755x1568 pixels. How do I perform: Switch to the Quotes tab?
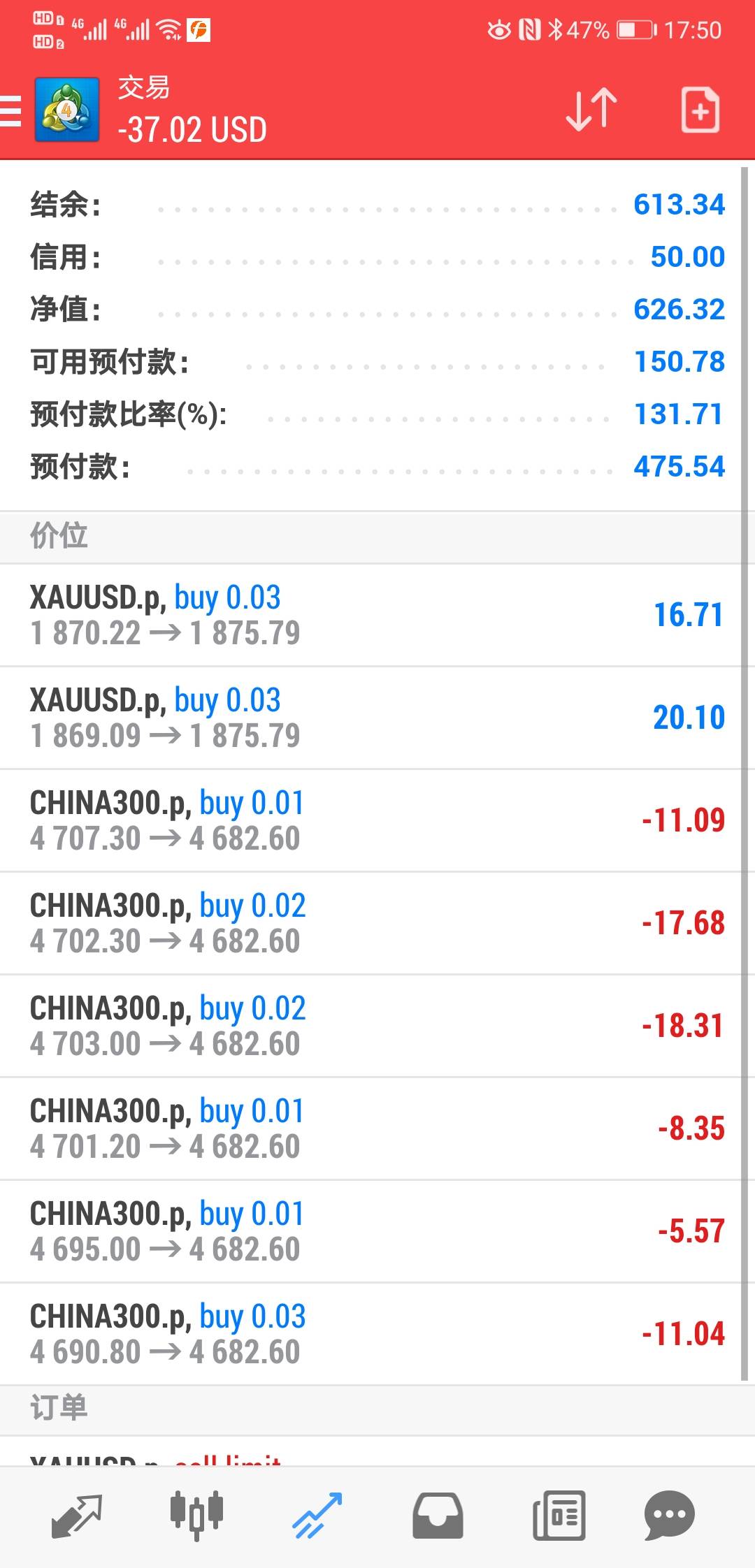click(77, 1516)
